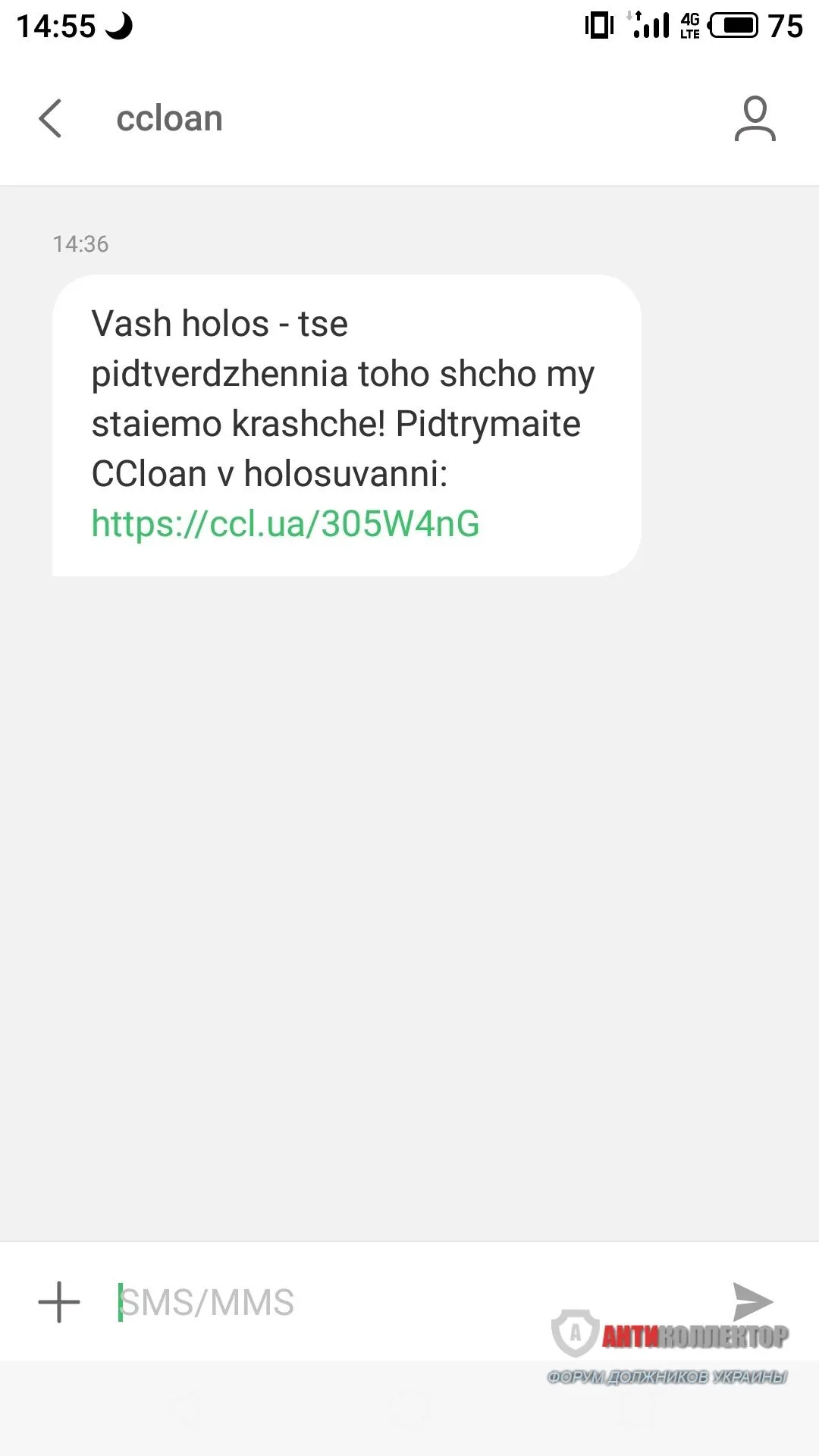819x1456 pixels.
Task: Send the message with the arrow icon
Action: pyautogui.click(x=752, y=1301)
